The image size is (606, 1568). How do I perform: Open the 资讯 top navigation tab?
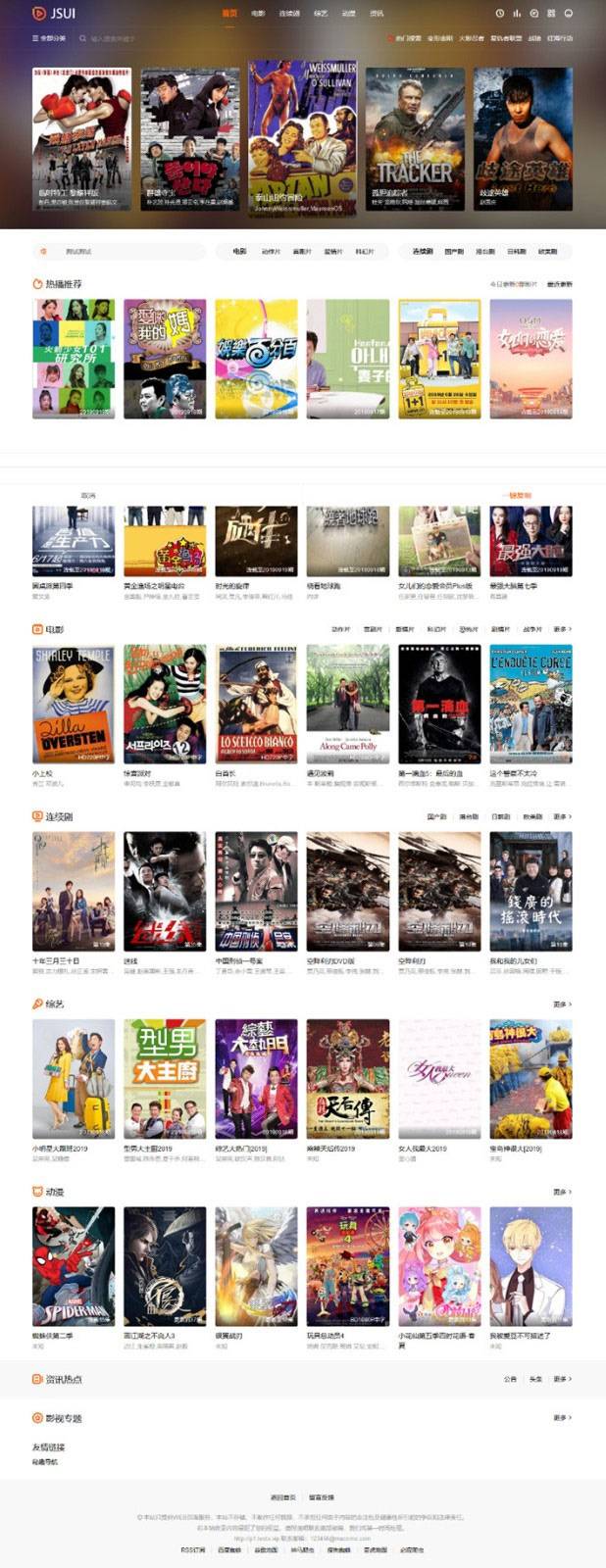tap(377, 14)
